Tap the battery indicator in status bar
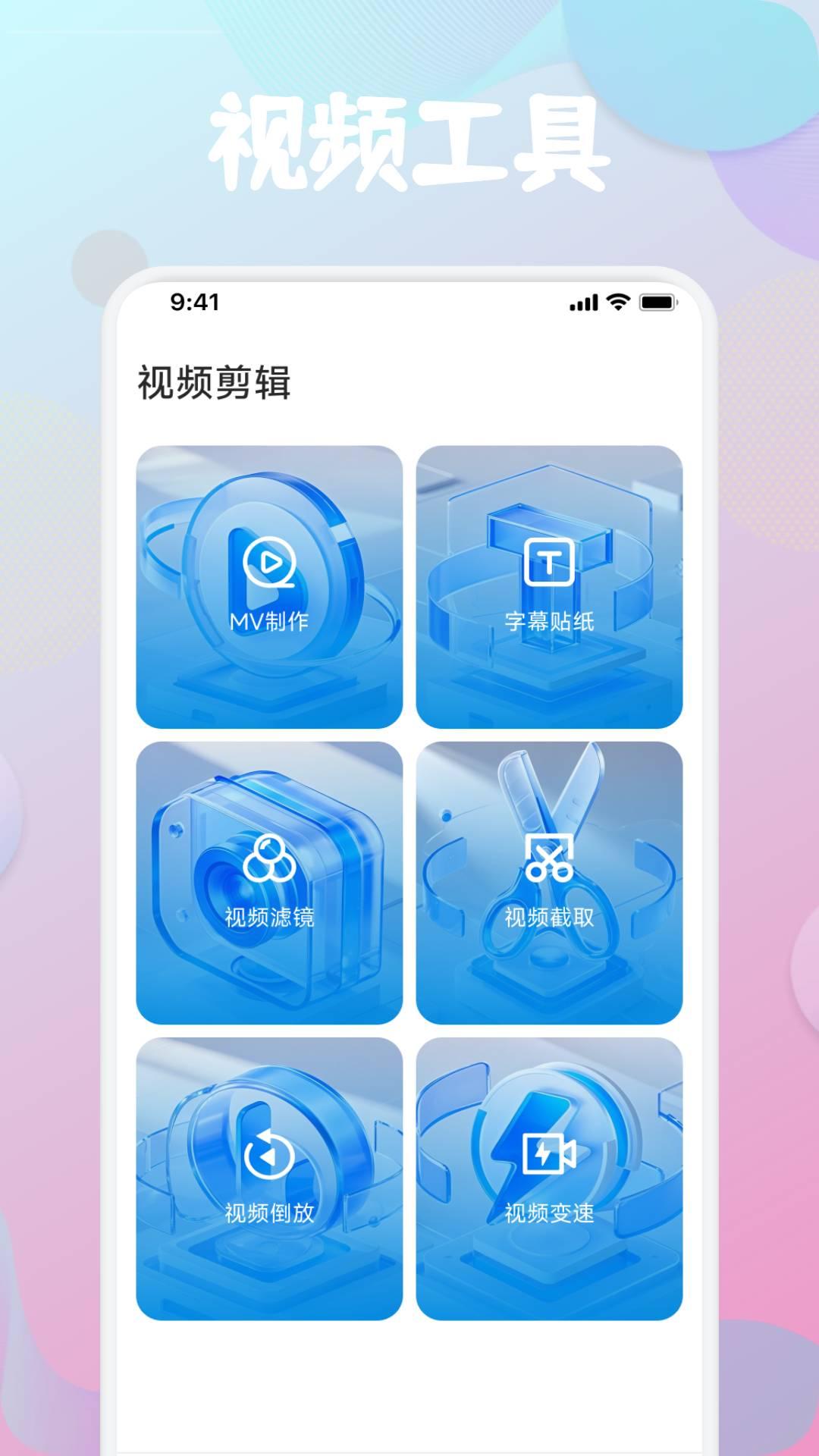This screenshot has width=819, height=1456. [x=658, y=302]
